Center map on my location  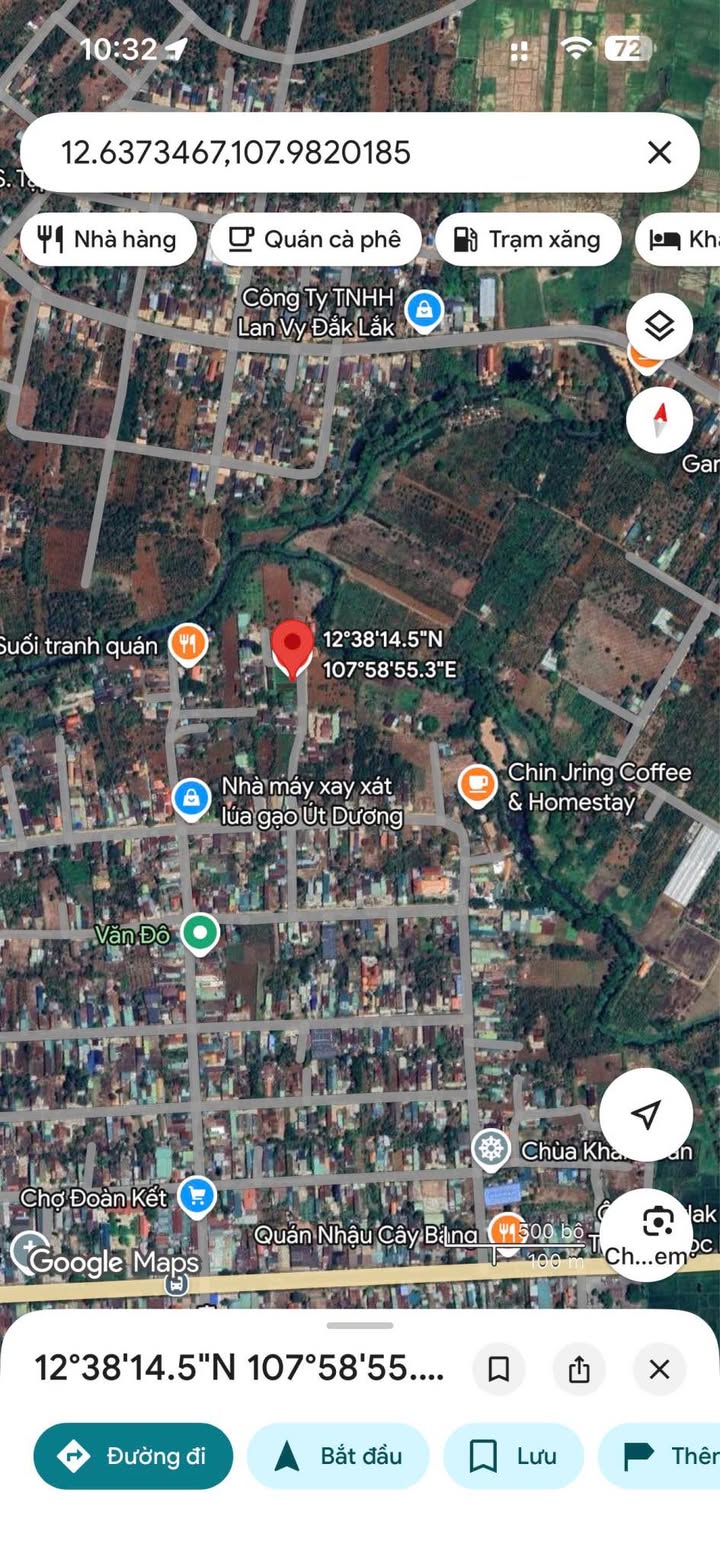[646, 1114]
